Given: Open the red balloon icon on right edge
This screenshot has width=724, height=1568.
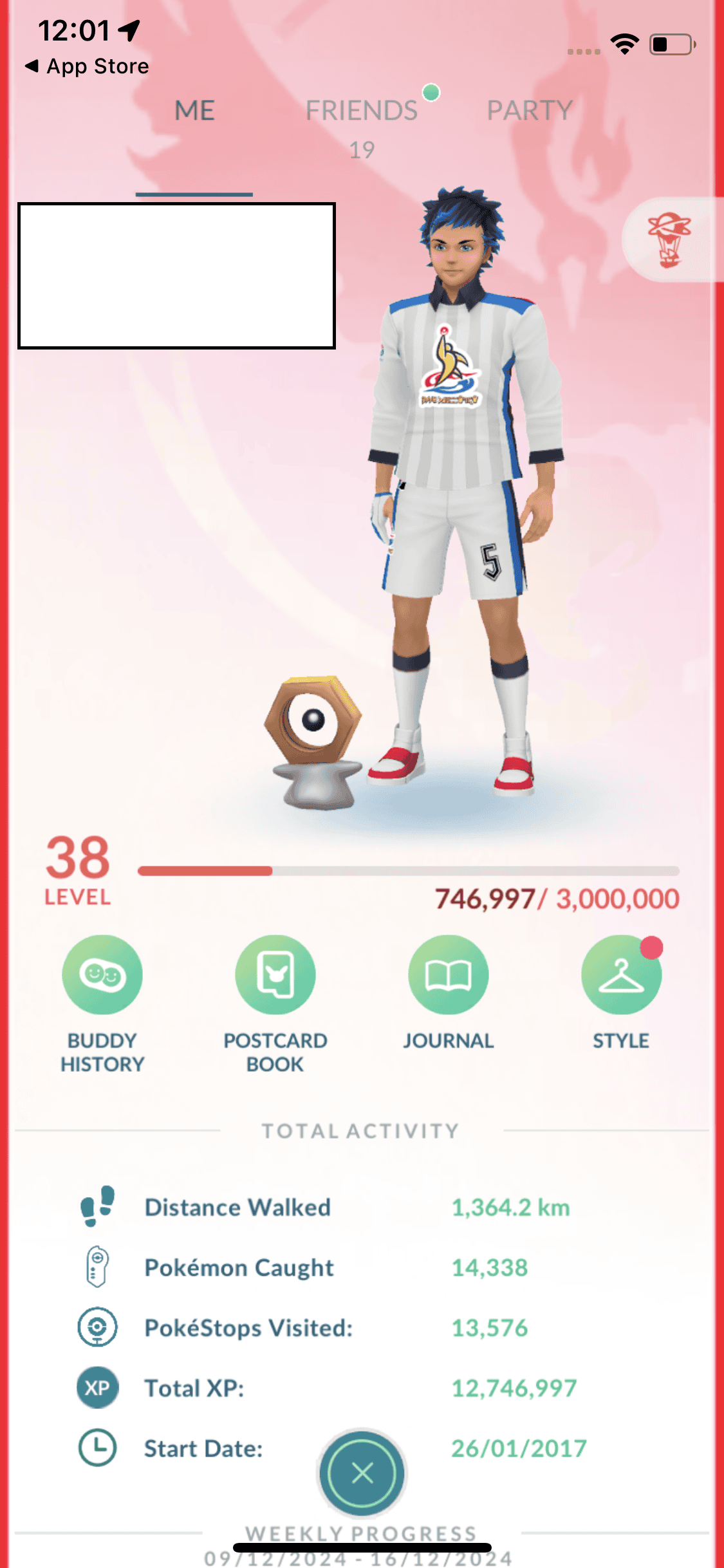Looking at the screenshot, I should pos(669,239).
